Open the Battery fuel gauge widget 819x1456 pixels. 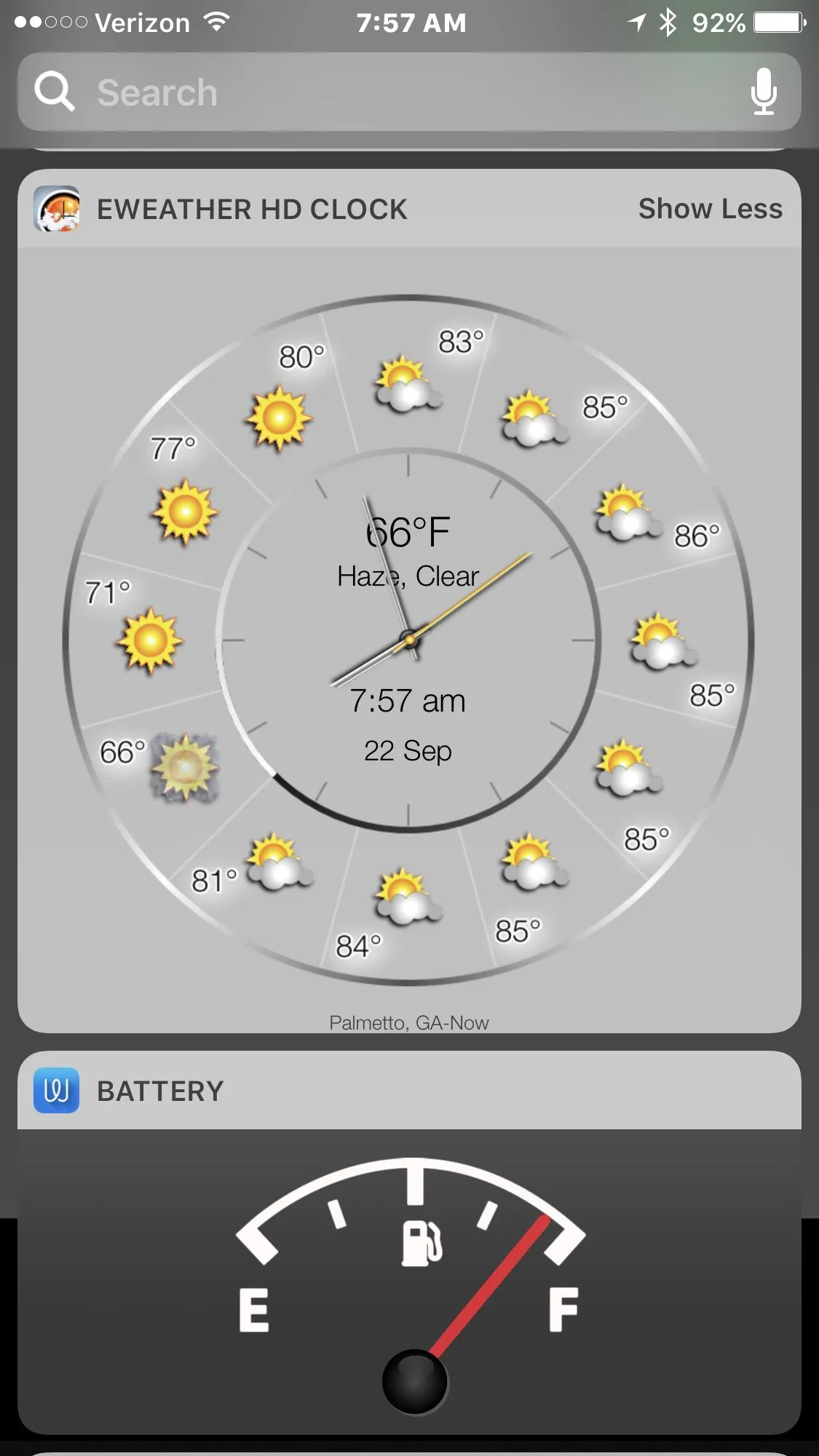click(411, 1281)
